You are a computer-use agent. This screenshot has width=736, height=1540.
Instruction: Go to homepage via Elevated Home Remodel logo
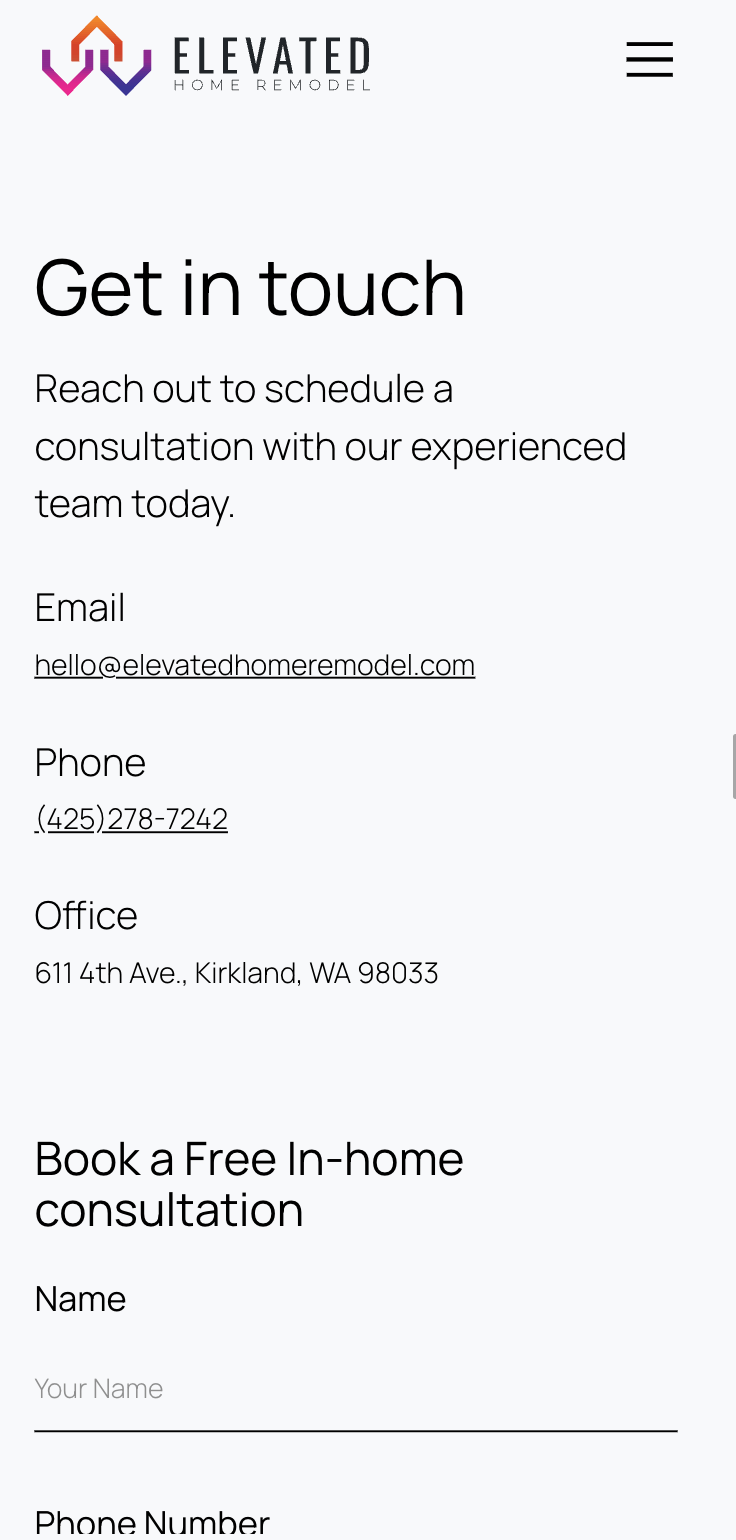[206, 56]
